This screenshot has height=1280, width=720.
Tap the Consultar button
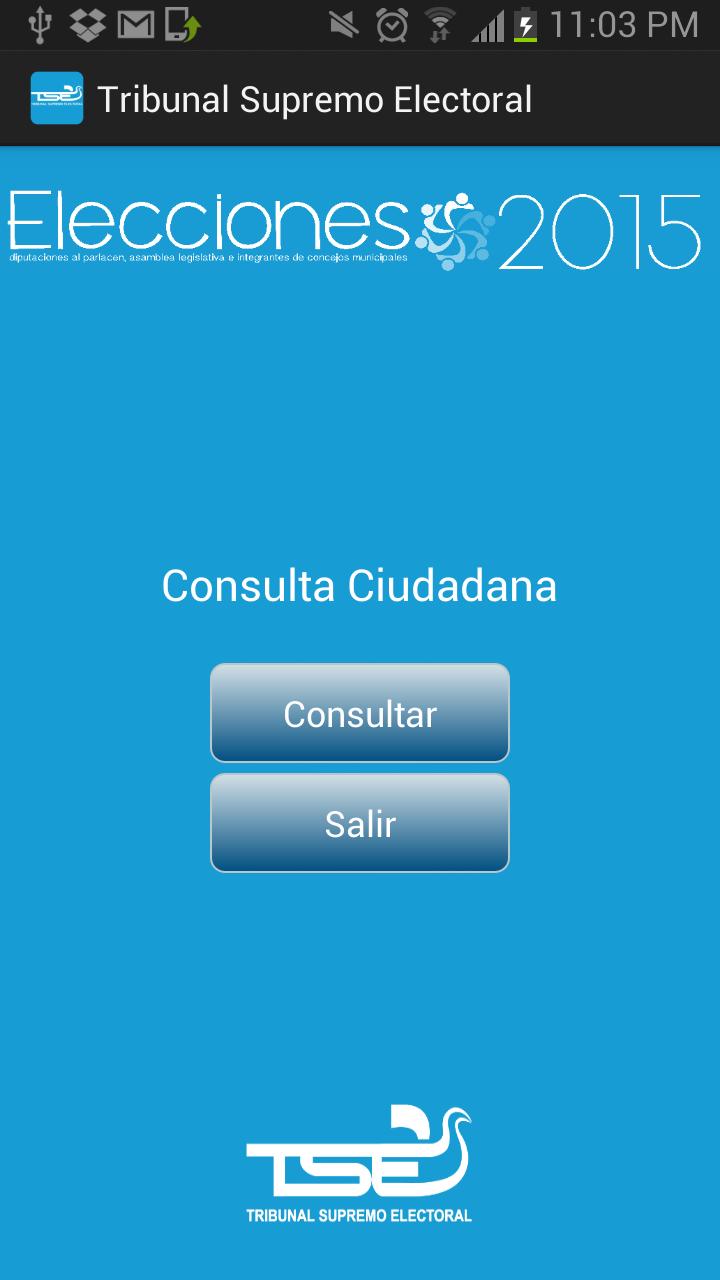[x=360, y=713]
